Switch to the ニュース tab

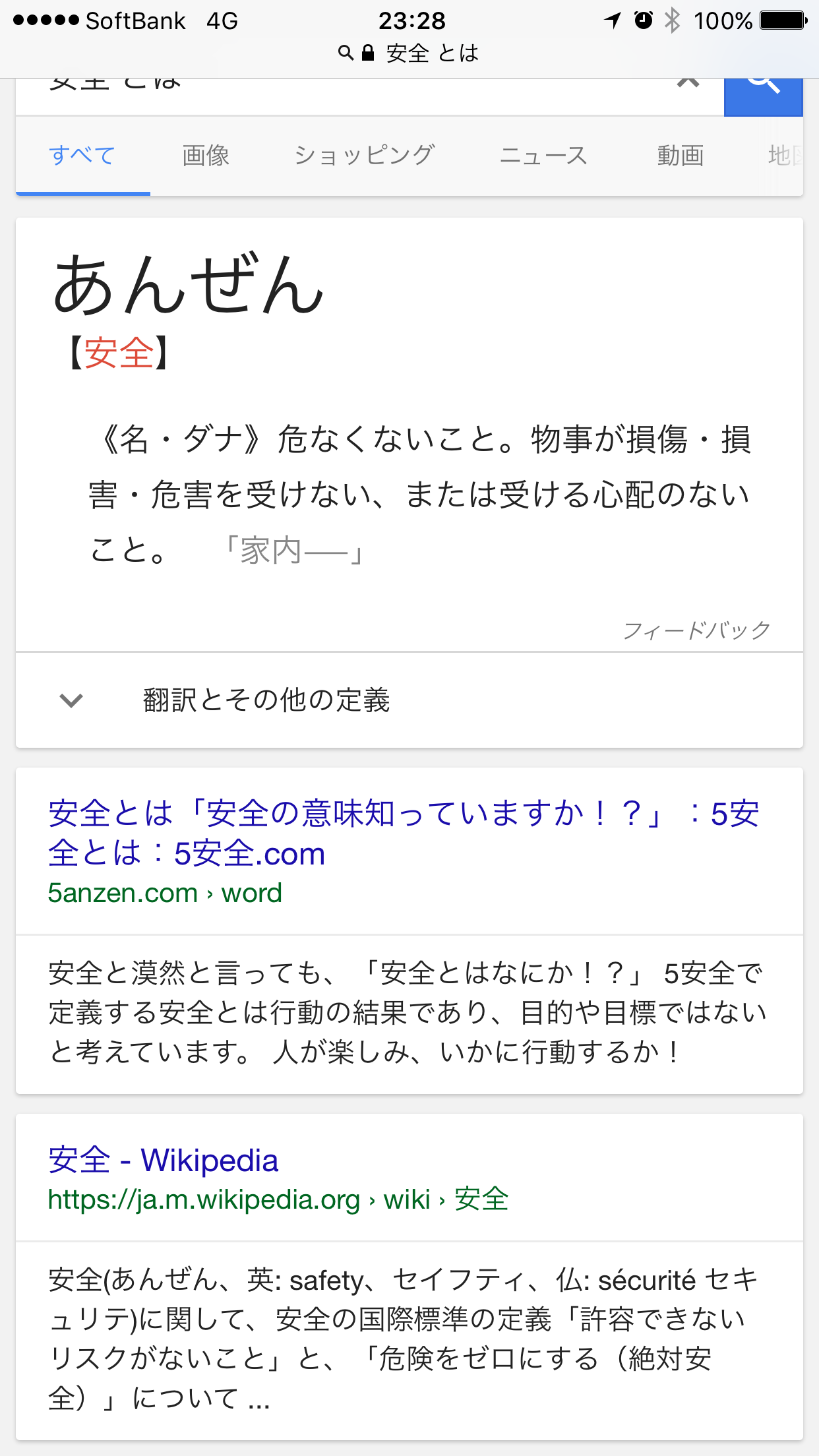click(x=543, y=156)
